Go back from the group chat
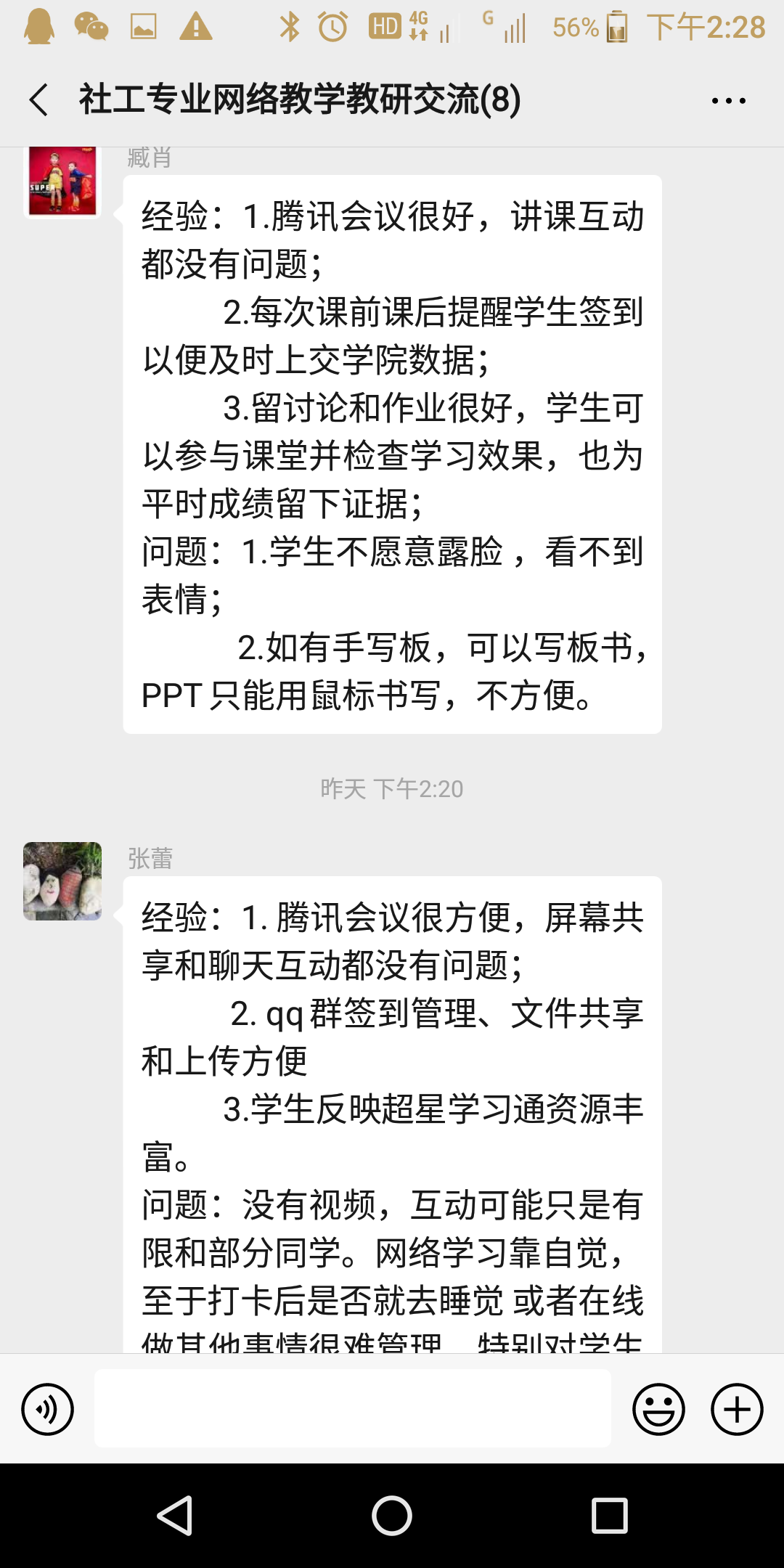The width and height of the screenshot is (784, 1568). click(x=39, y=99)
